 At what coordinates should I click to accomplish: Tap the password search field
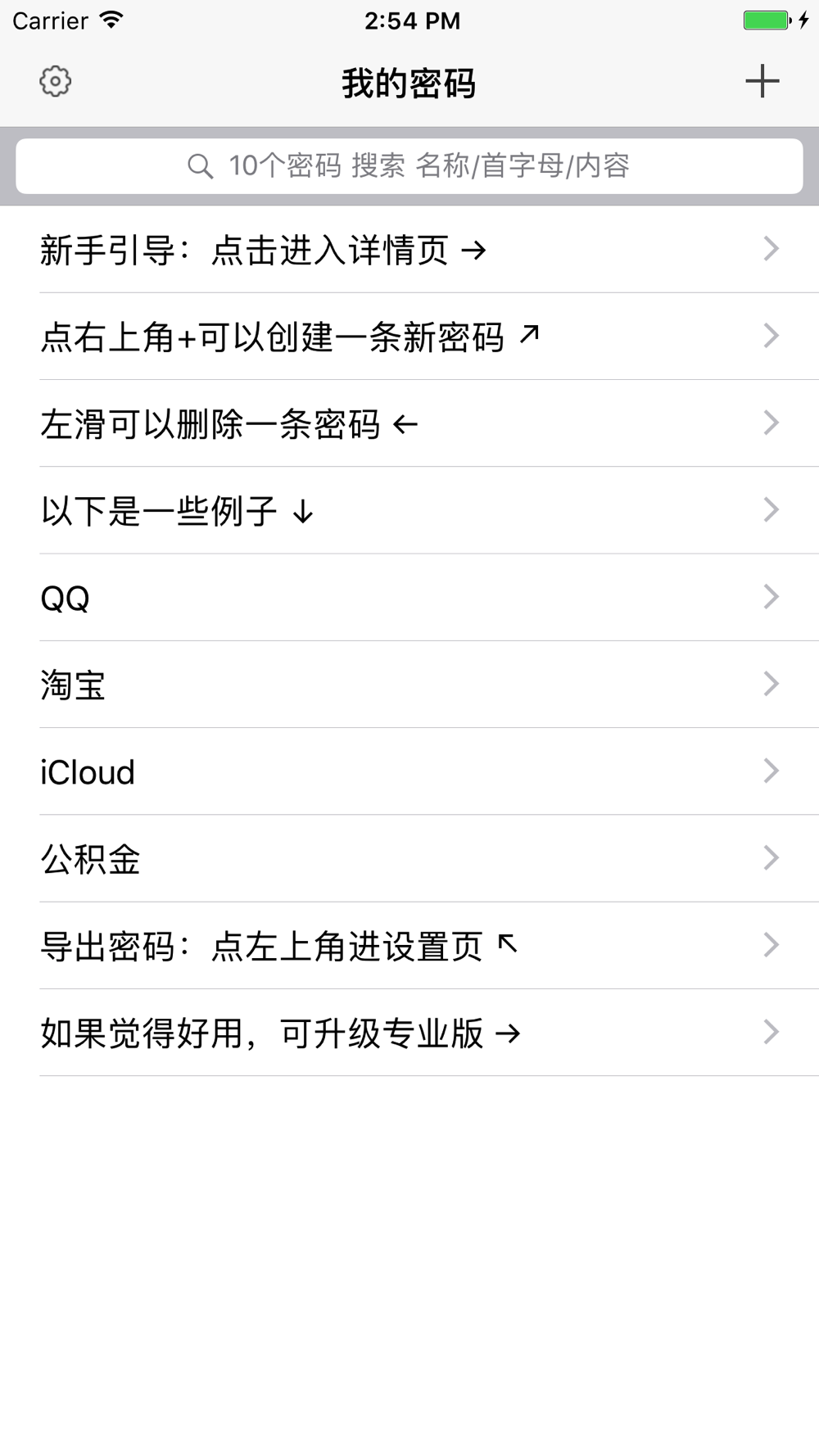coord(409,166)
